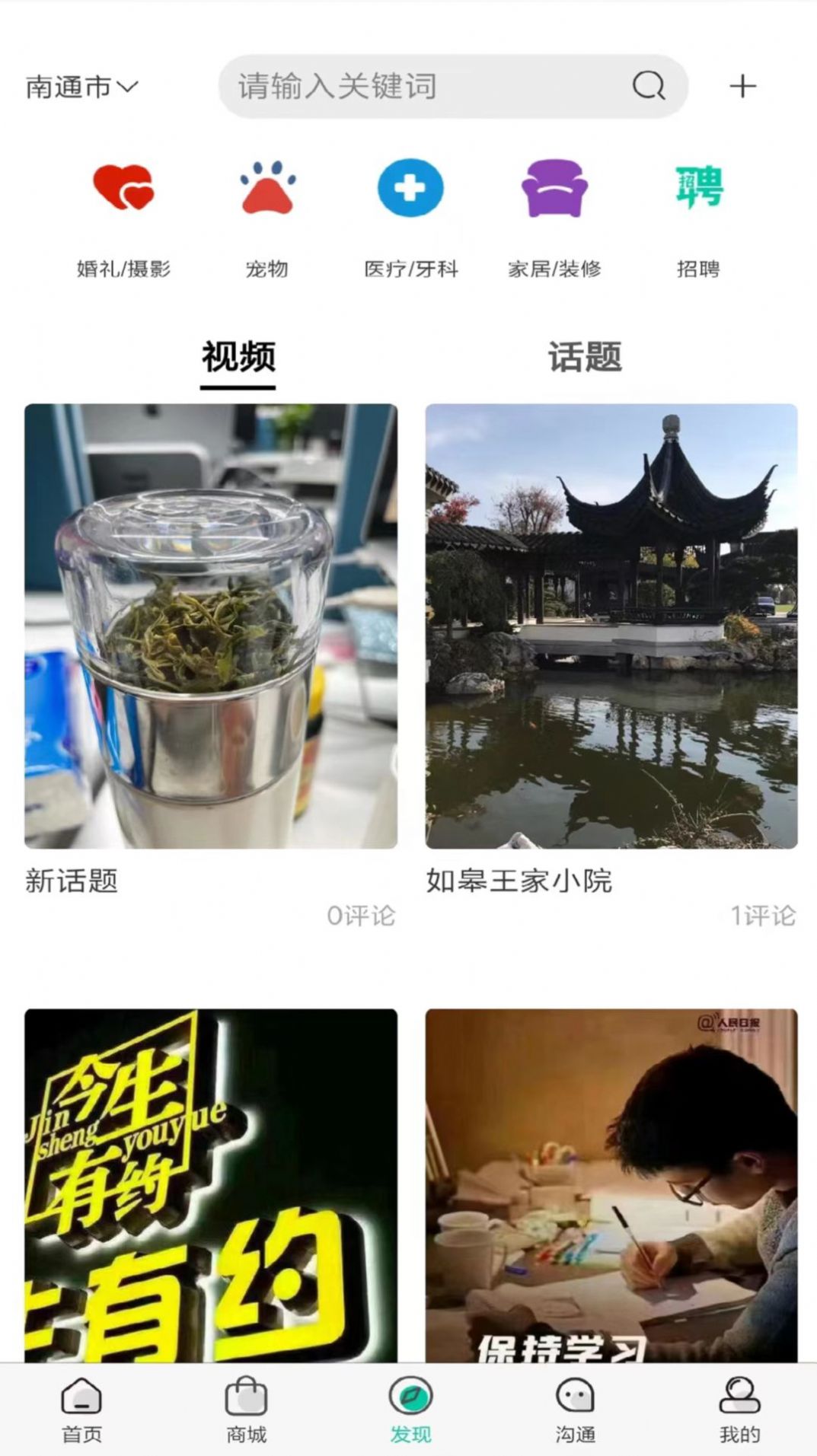The image size is (817, 1456).
Task: Tap the 请输入关键词 search field
Action: coord(426,86)
